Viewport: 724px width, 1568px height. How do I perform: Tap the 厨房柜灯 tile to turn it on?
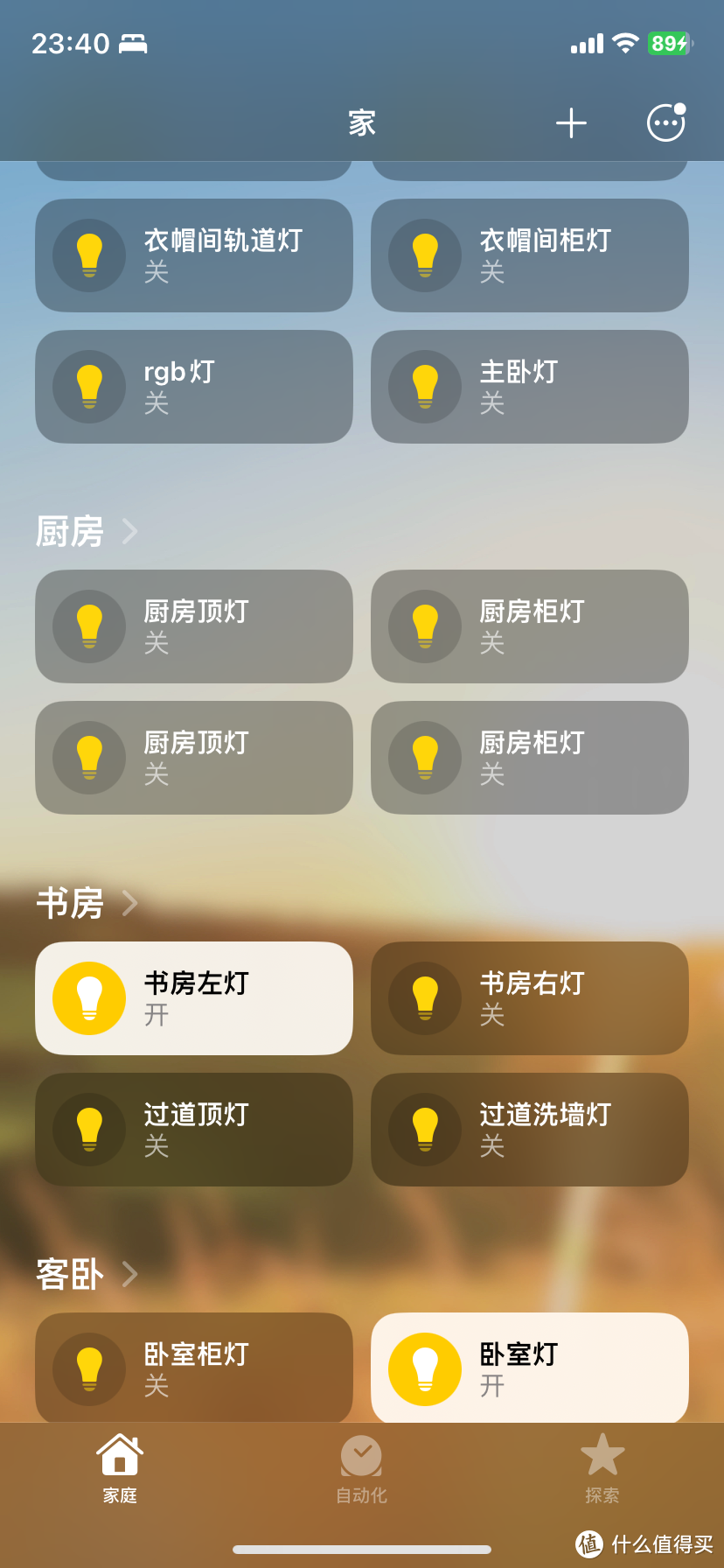(x=528, y=626)
